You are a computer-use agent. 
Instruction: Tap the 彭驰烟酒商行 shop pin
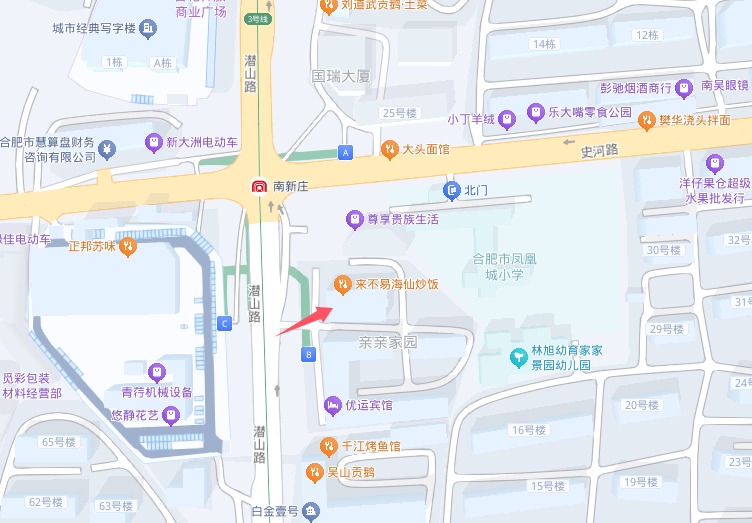(x=683, y=87)
